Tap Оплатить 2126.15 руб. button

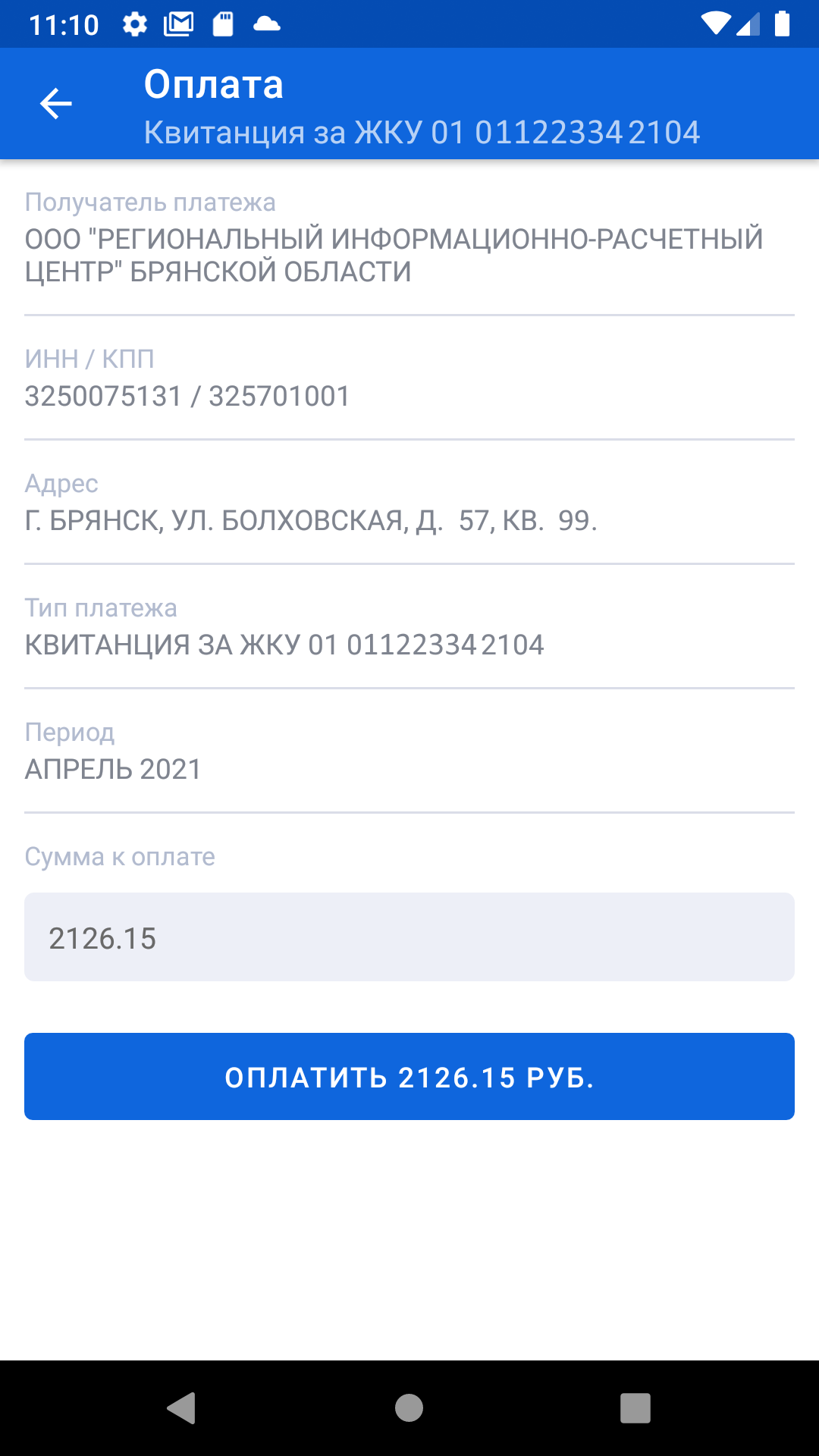(409, 1077)
